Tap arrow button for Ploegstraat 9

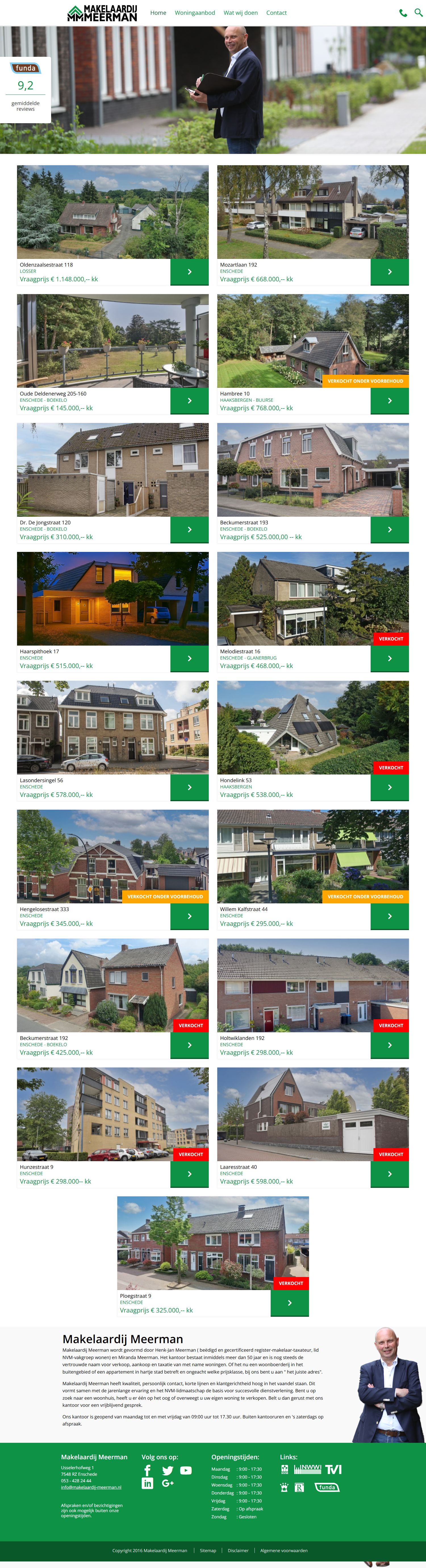(290, 1303)
